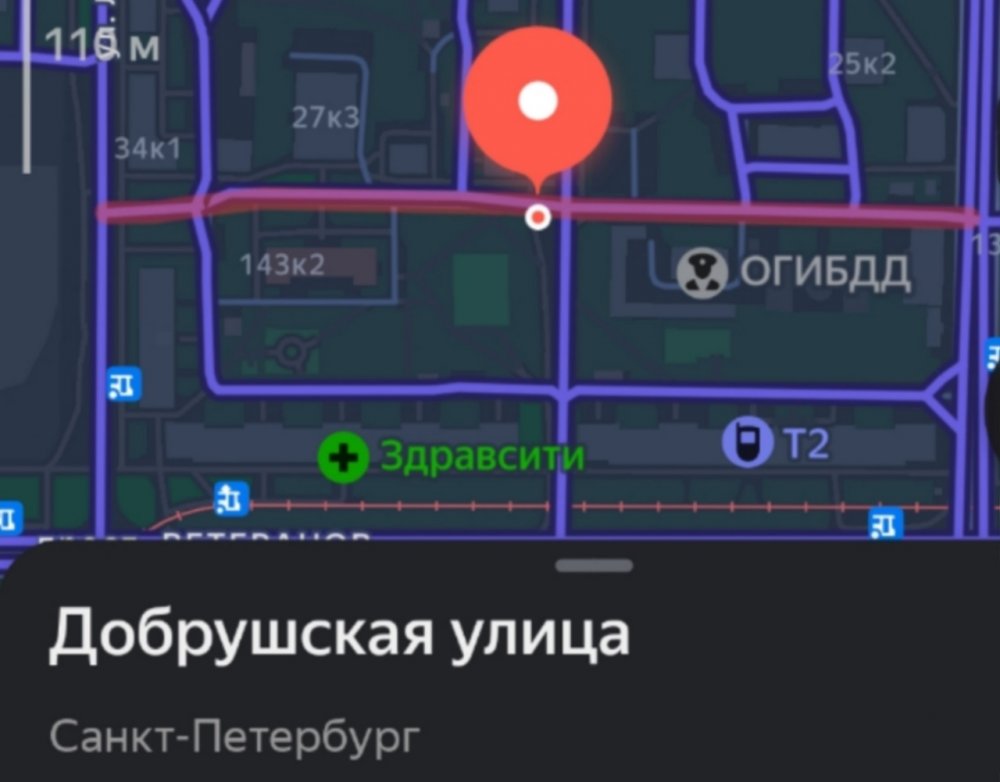Expand the bottom sheet using its handle
Screen dimensions: 1000x782
(594, 566)
